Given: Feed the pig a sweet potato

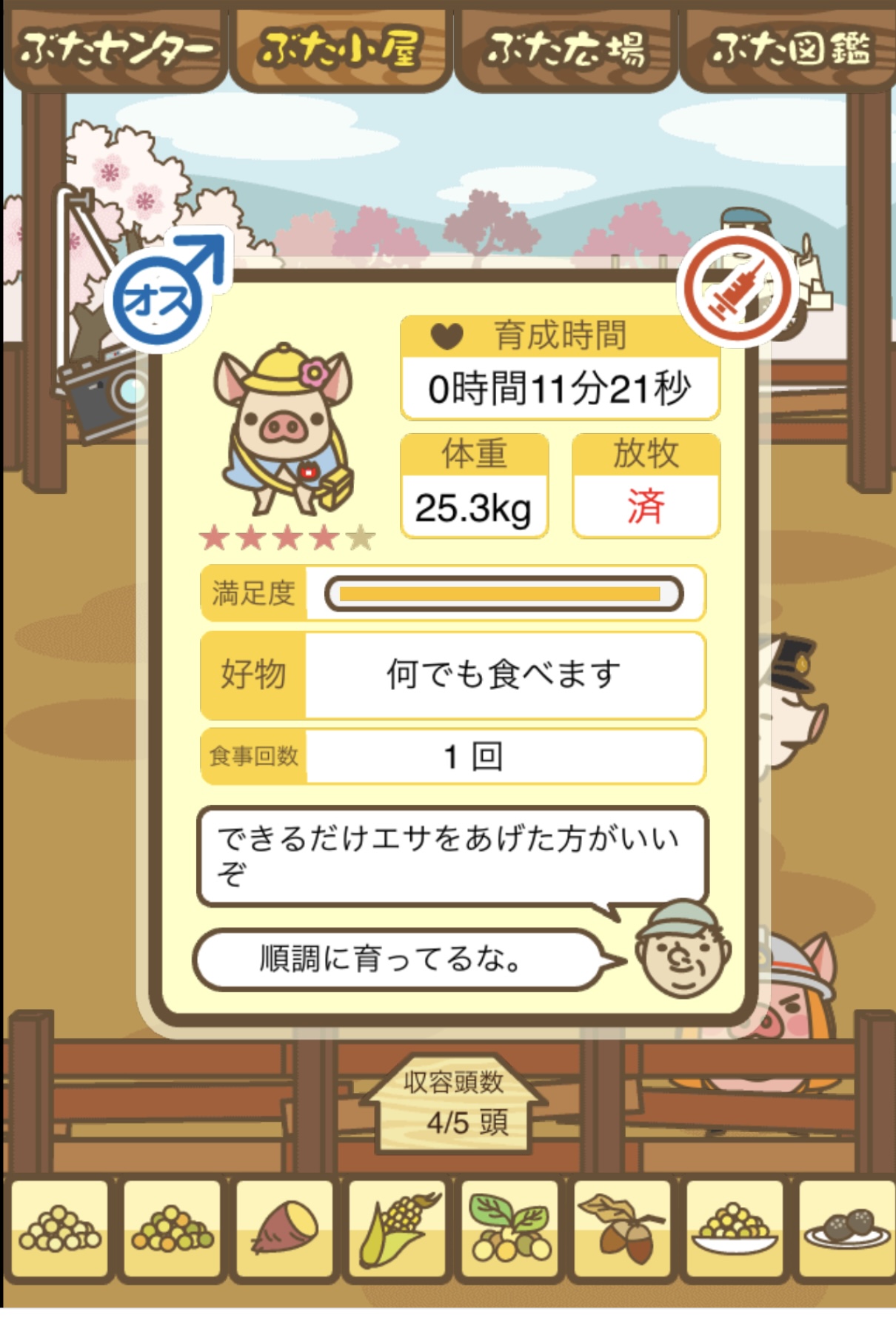Looking at the screenshot, I should click(285, 1229).
